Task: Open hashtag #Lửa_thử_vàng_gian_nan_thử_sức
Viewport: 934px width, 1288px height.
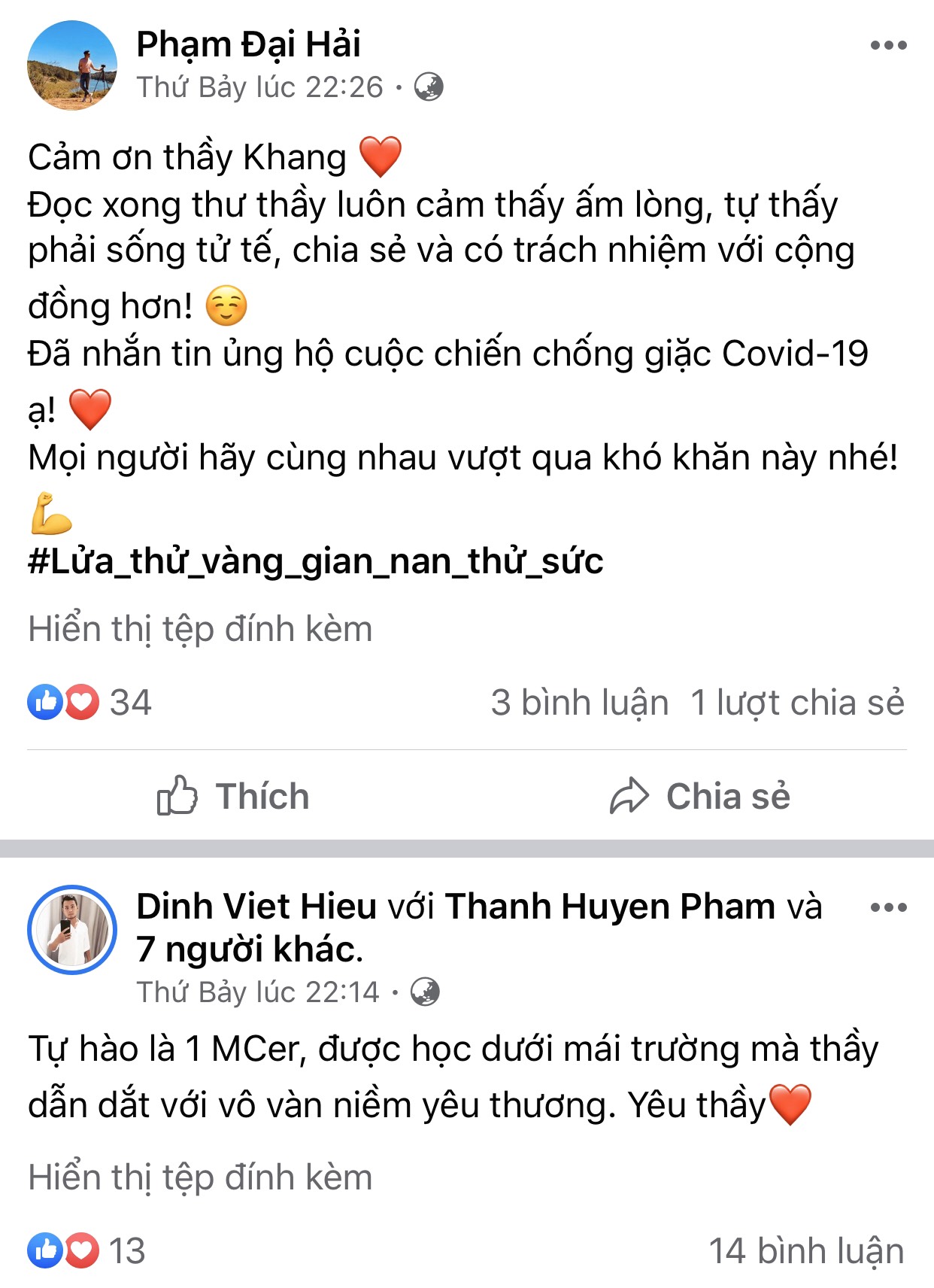Action: click(315, 561)
